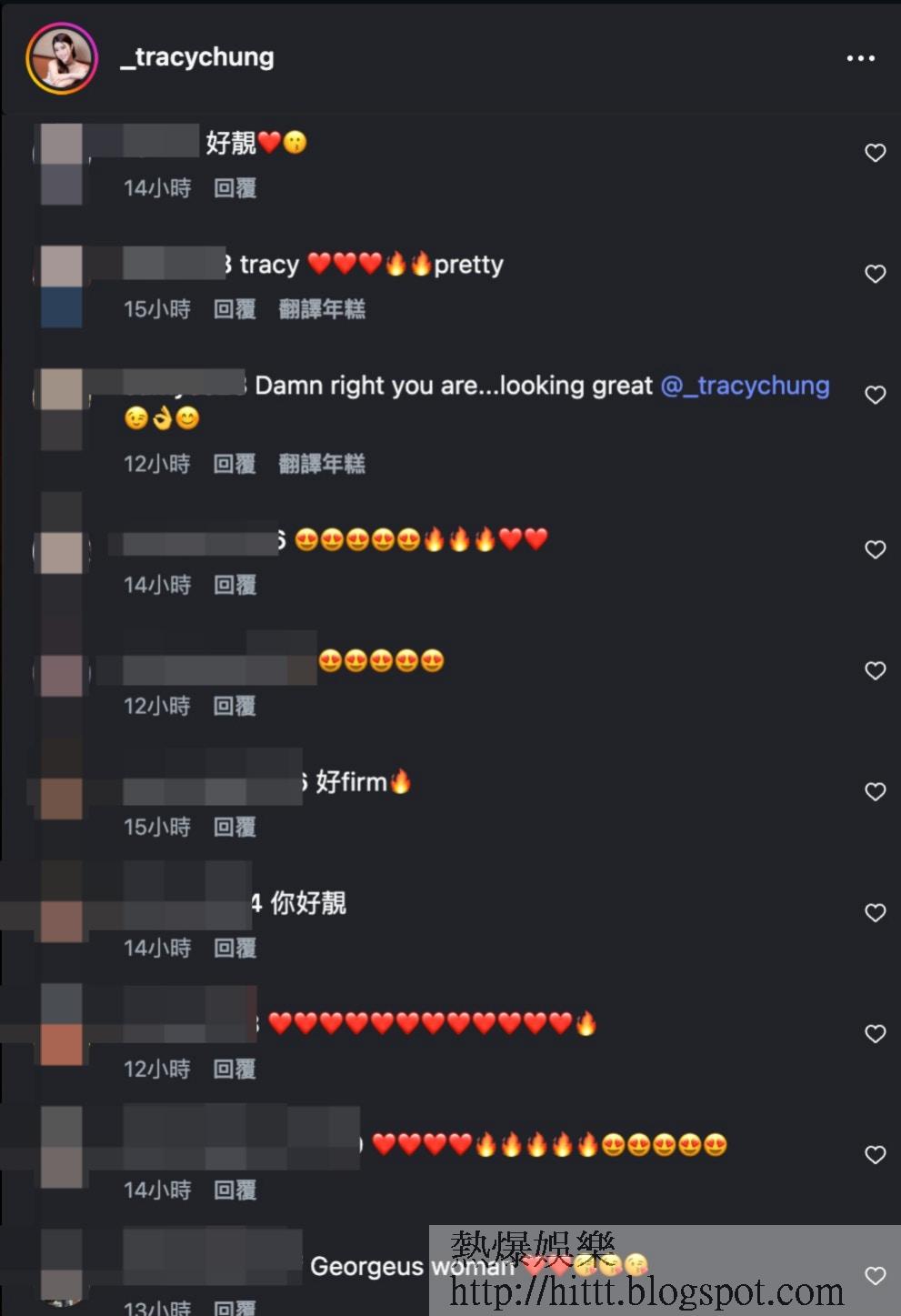Viewport: 901px width, 1316px height.
Task: Reply to the "好靚" comment
Action: pyautogui.click(x=235, y=188)
